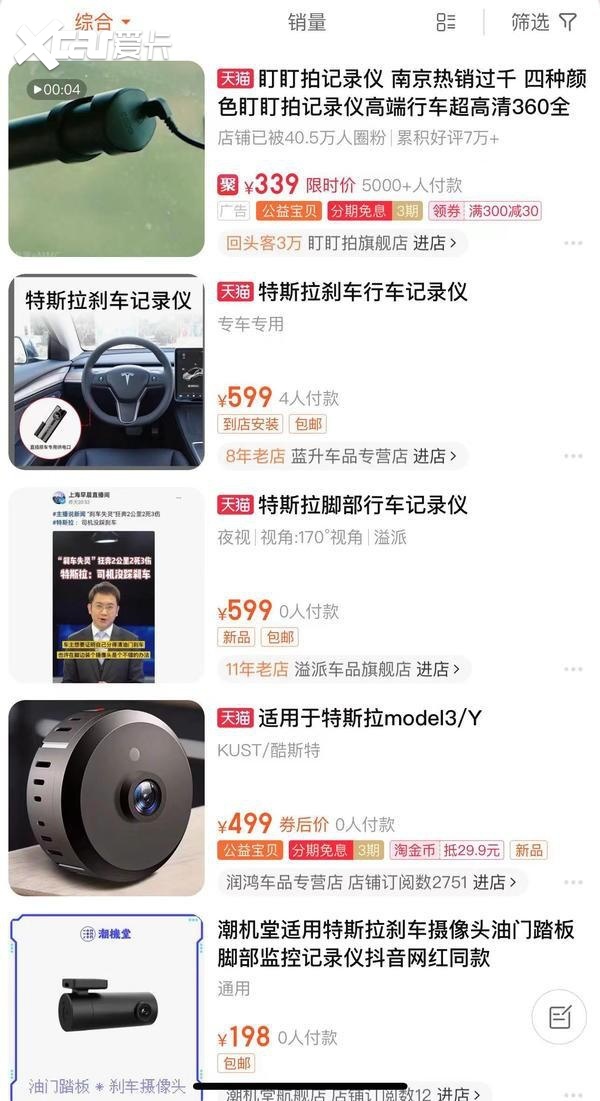Open the 特斯拉刹车行车记录仪 product
600x1101 pixels.
(363, 292)
